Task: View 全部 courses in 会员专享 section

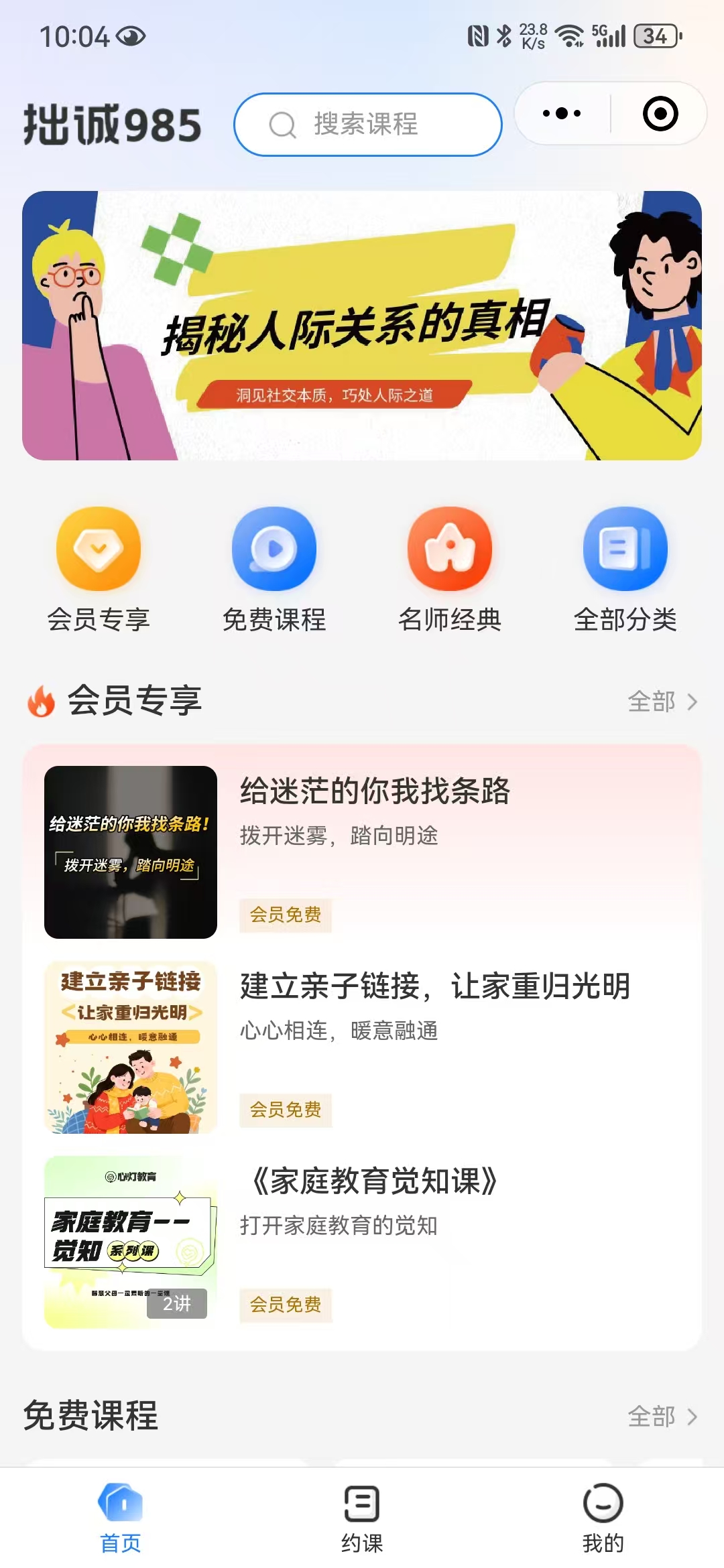Action: pyautogui.click(x=662, y=702)
